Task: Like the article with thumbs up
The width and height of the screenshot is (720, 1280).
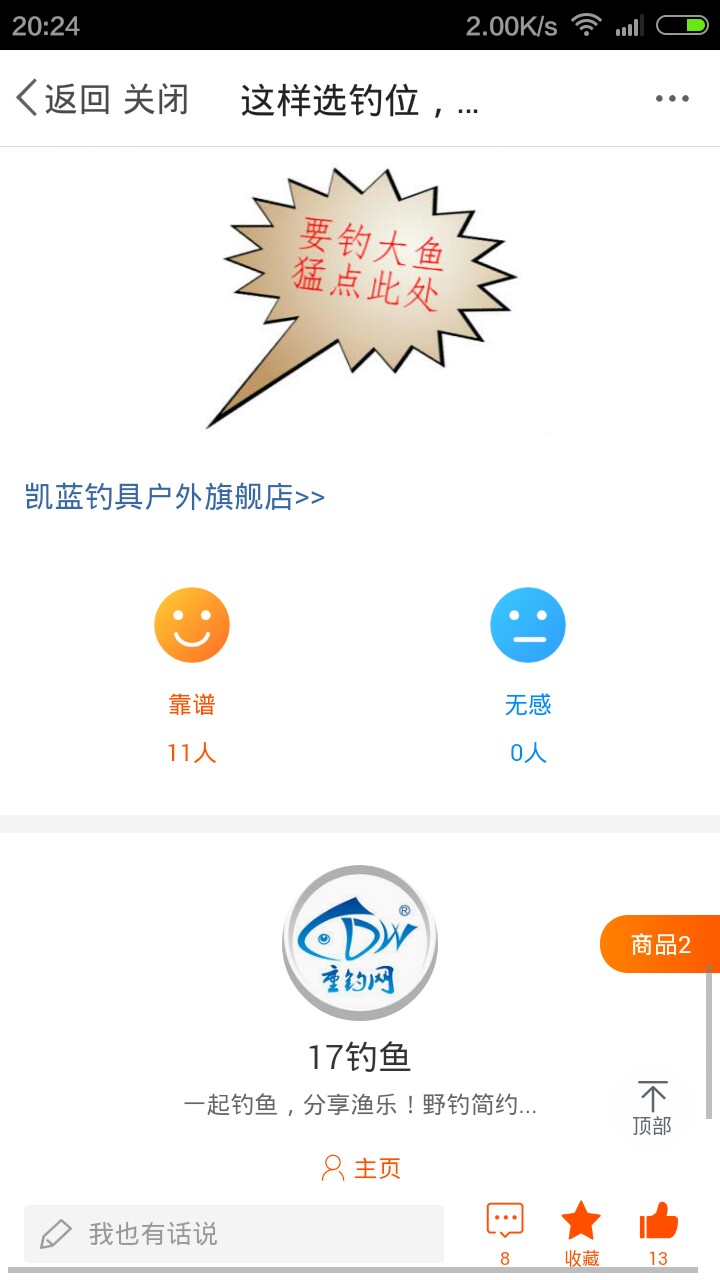Action: point(658,1234)
